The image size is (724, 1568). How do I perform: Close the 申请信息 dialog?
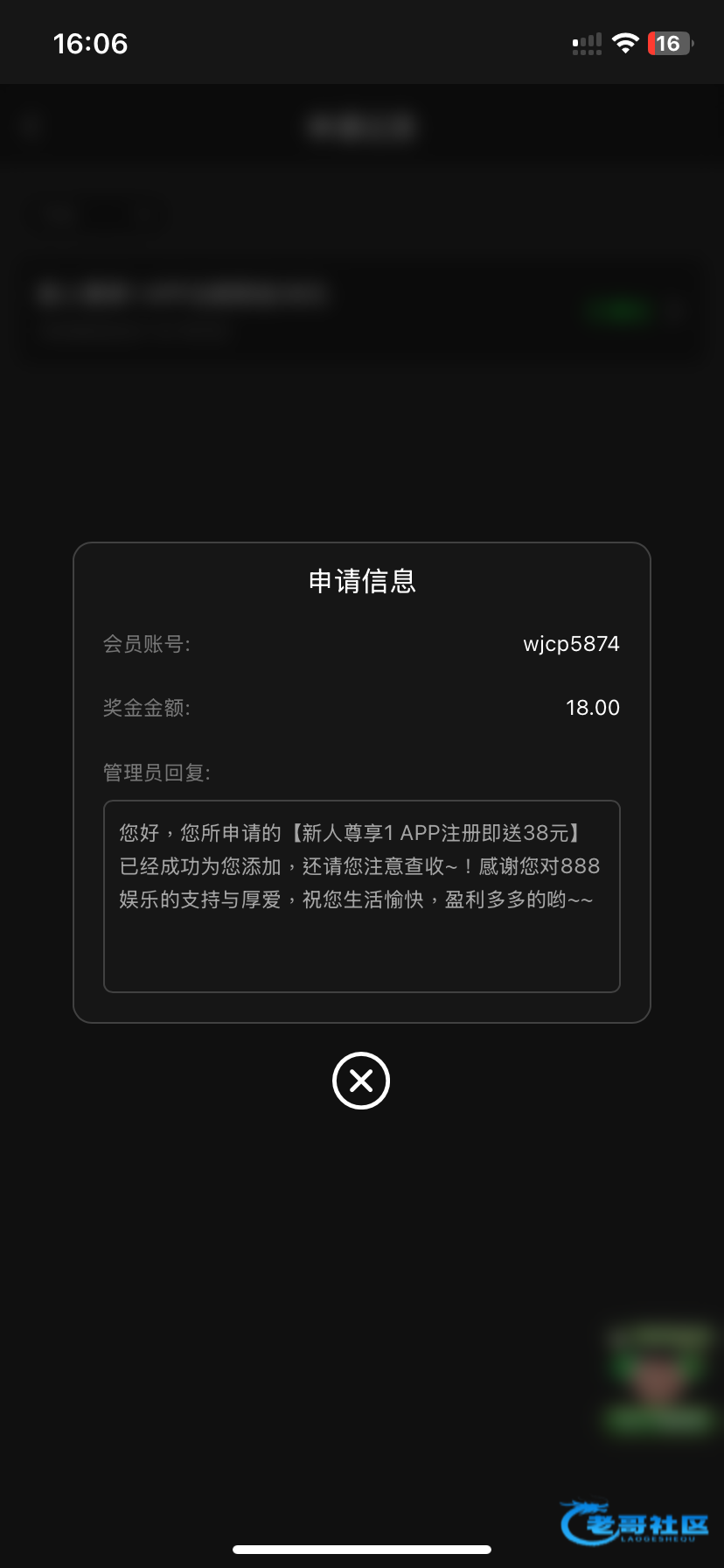(361, 1081)
